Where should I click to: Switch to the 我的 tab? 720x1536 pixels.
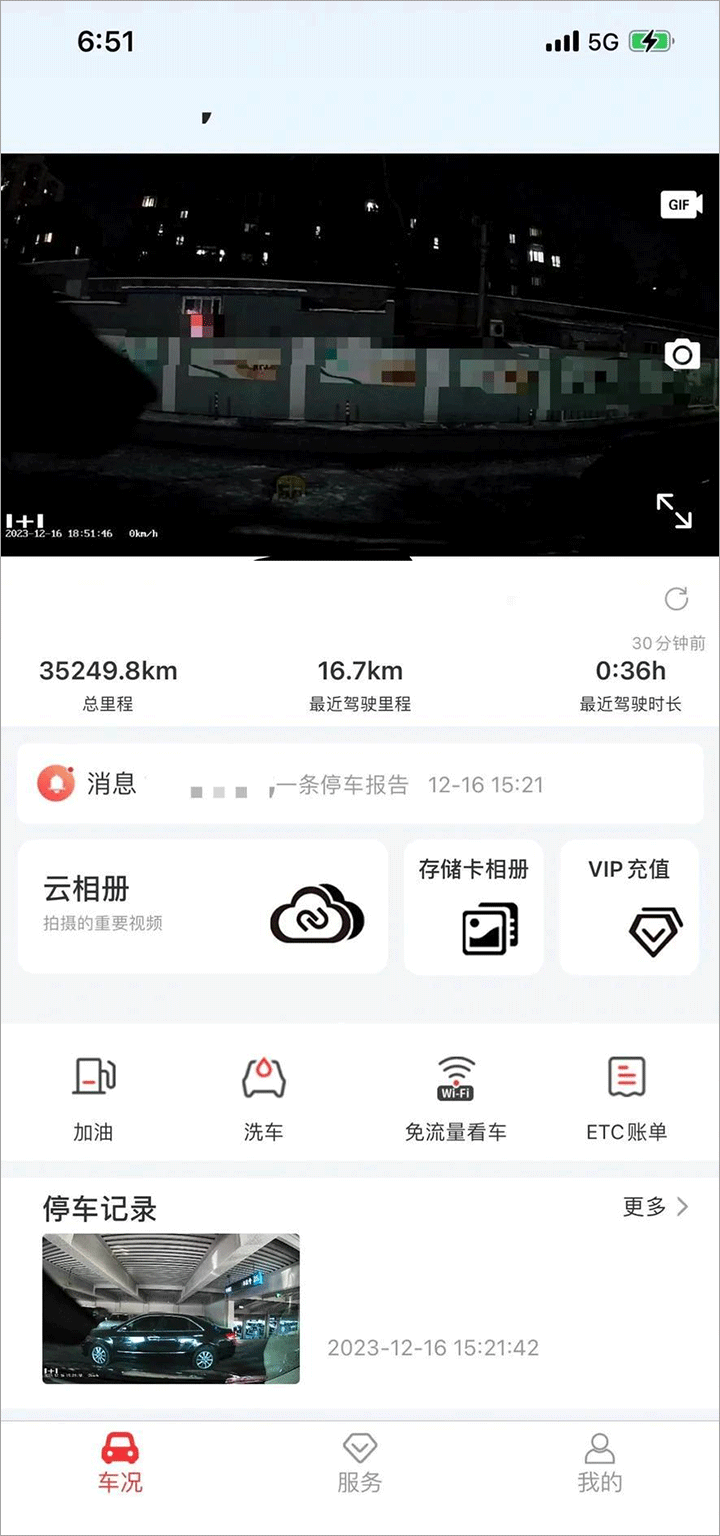[599, 1462]
